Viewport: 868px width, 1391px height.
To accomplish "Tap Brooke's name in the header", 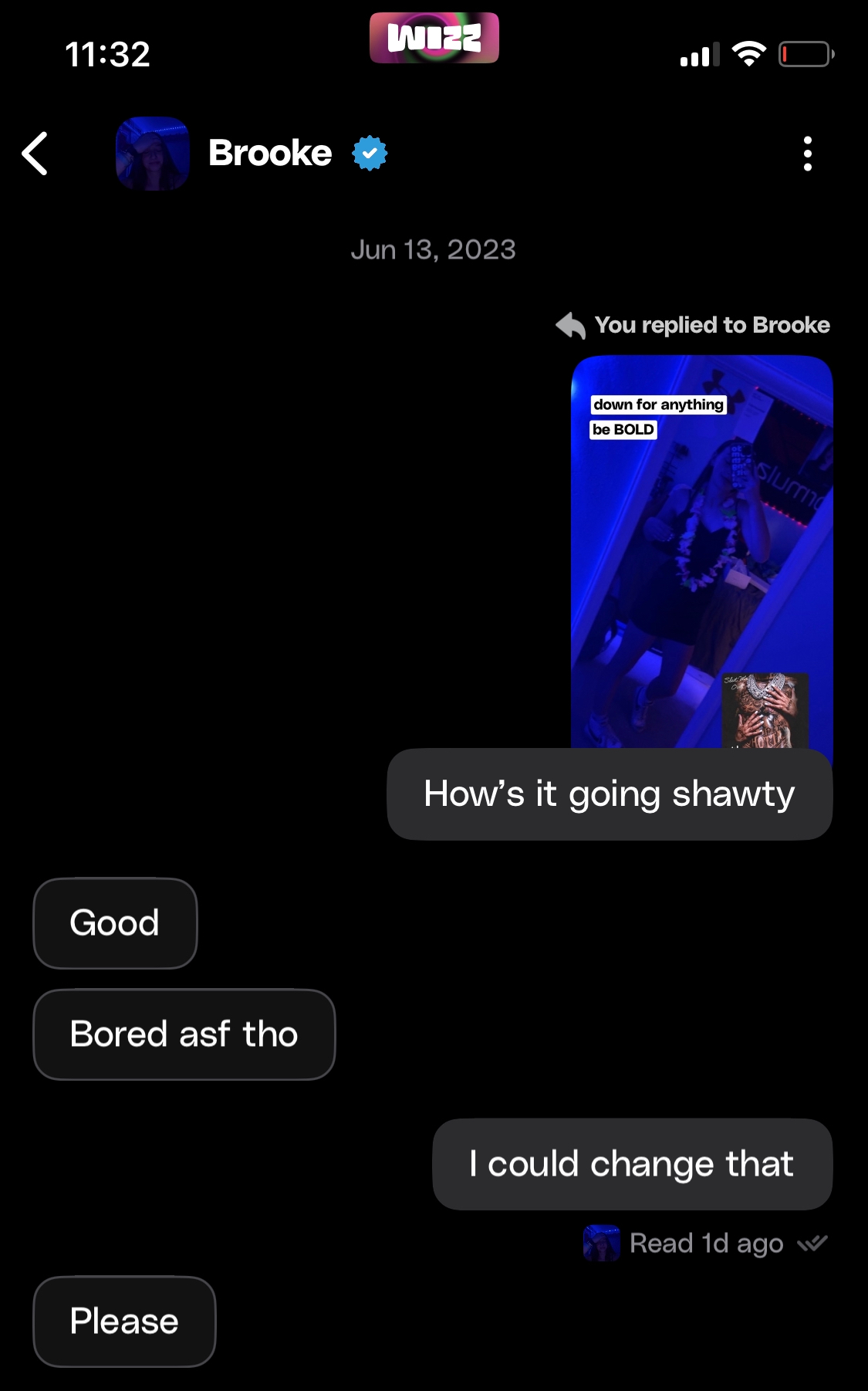I will coord(270,154).
